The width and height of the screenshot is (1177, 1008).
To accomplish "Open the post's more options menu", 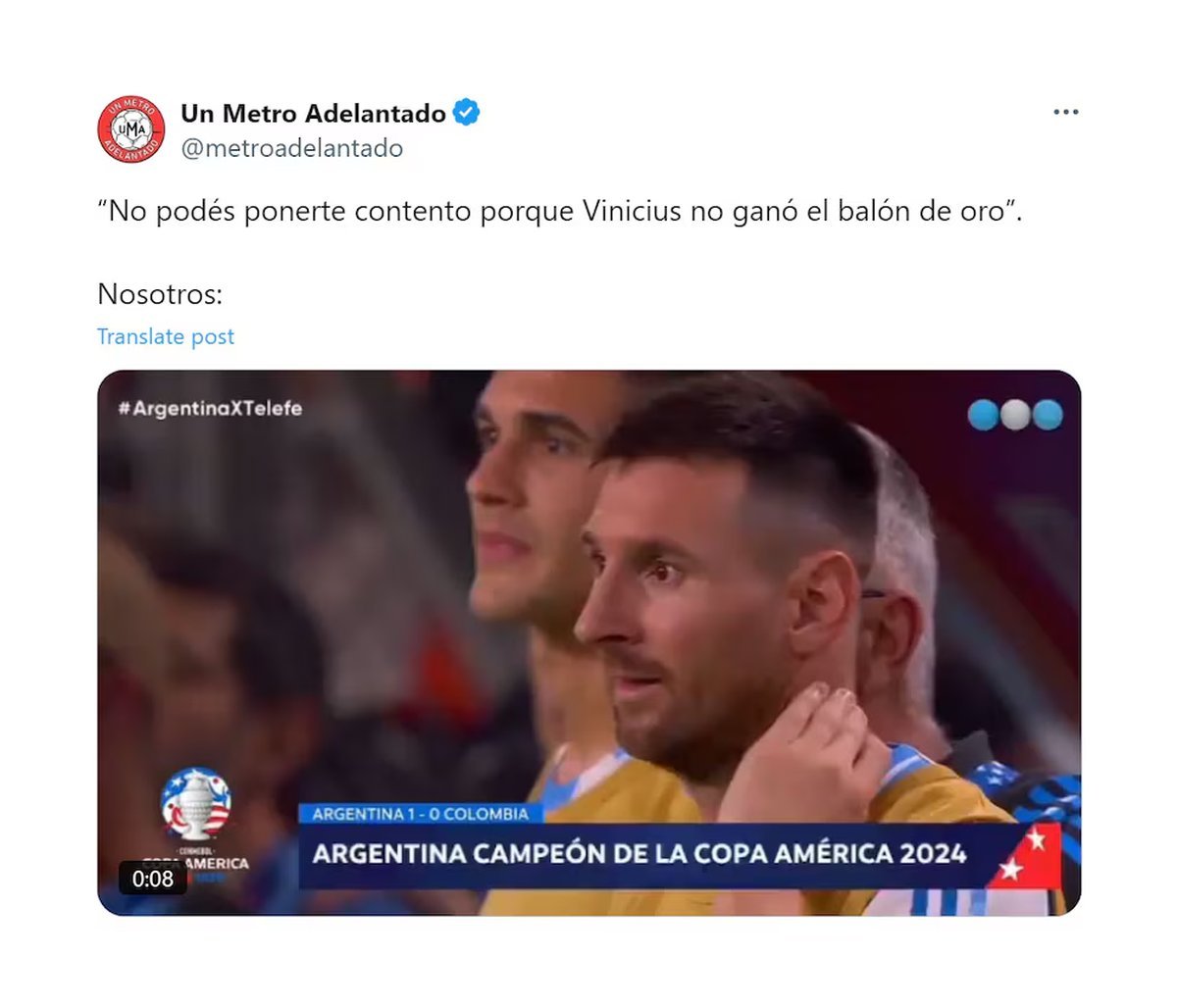I will click(1065, 113).
